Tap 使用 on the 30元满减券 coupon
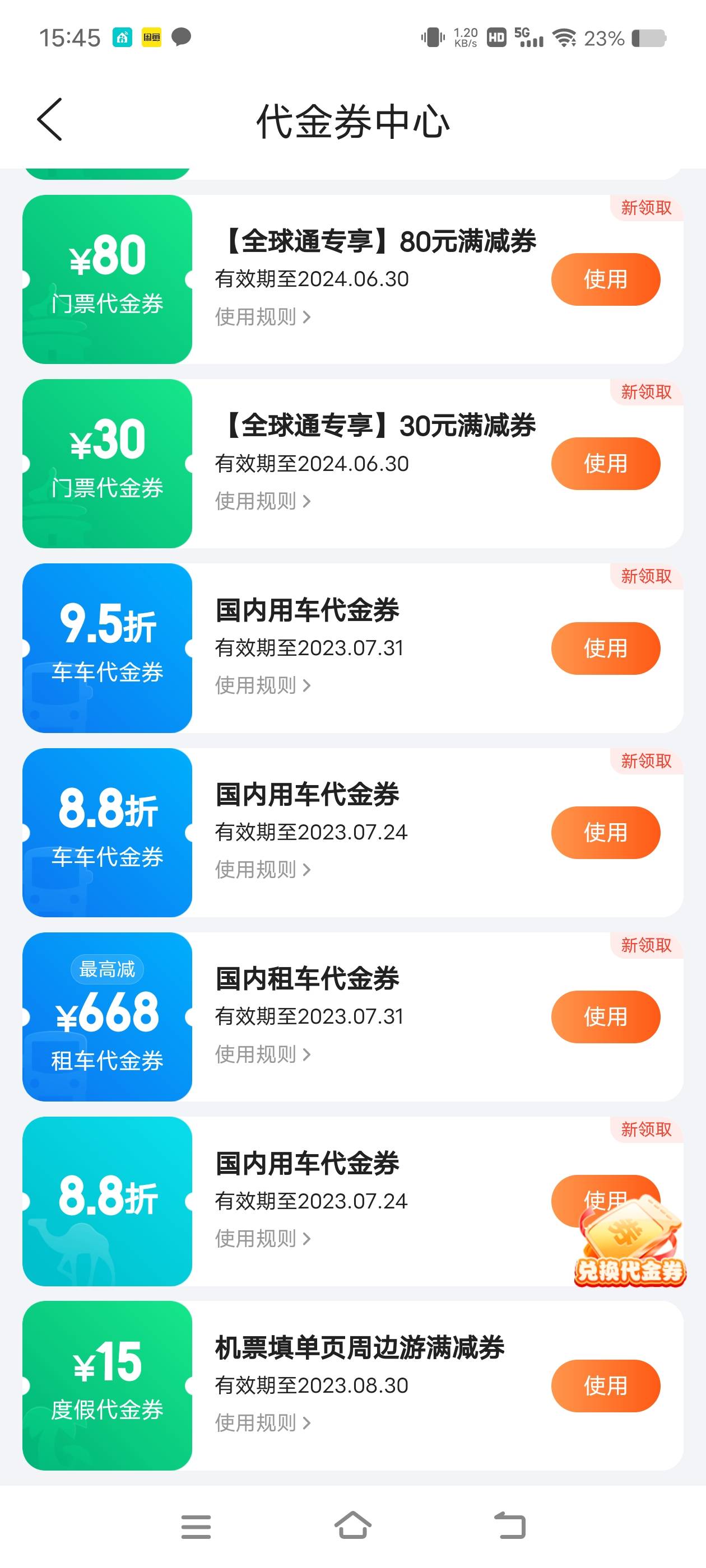706x1568 pixels. coord(605,464)
